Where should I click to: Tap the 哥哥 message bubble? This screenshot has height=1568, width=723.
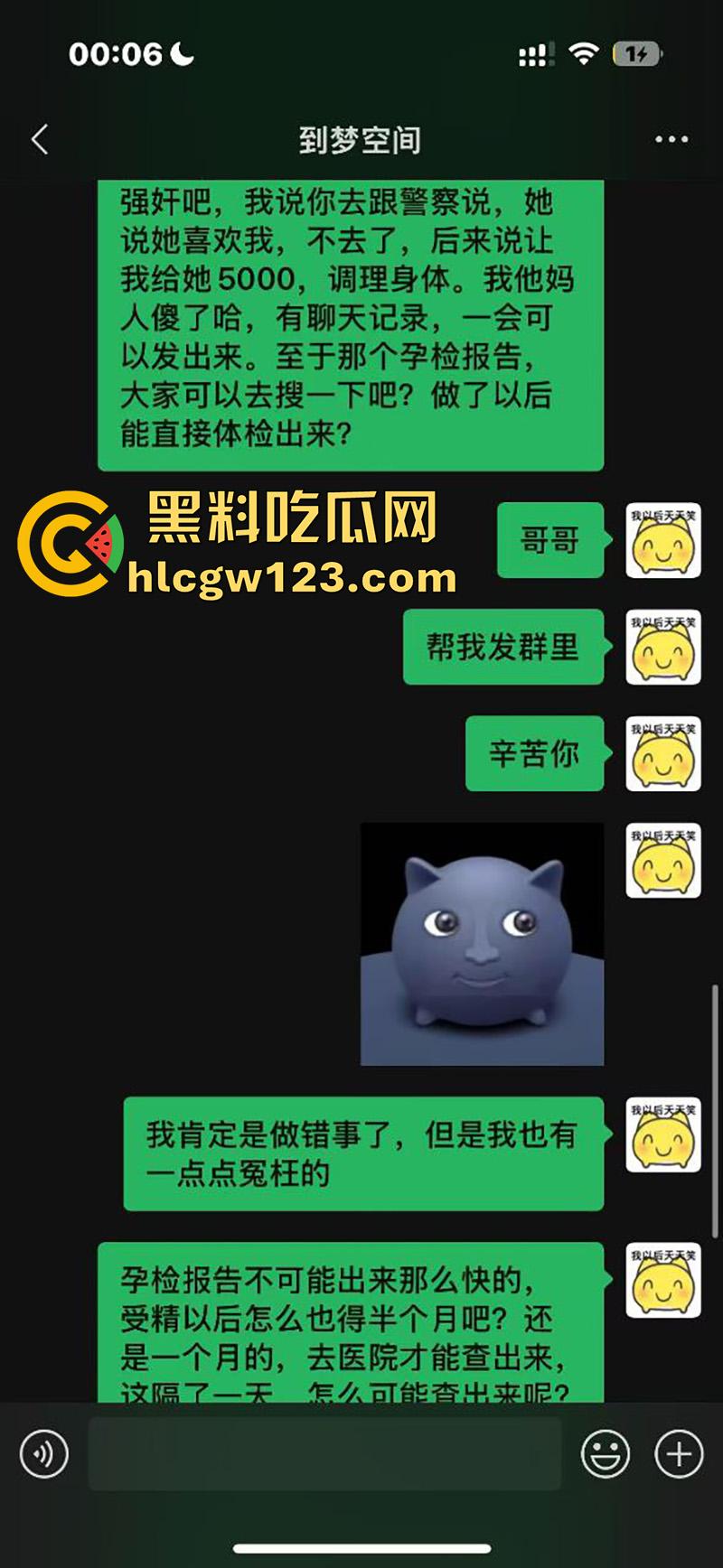tap(549, 541)
